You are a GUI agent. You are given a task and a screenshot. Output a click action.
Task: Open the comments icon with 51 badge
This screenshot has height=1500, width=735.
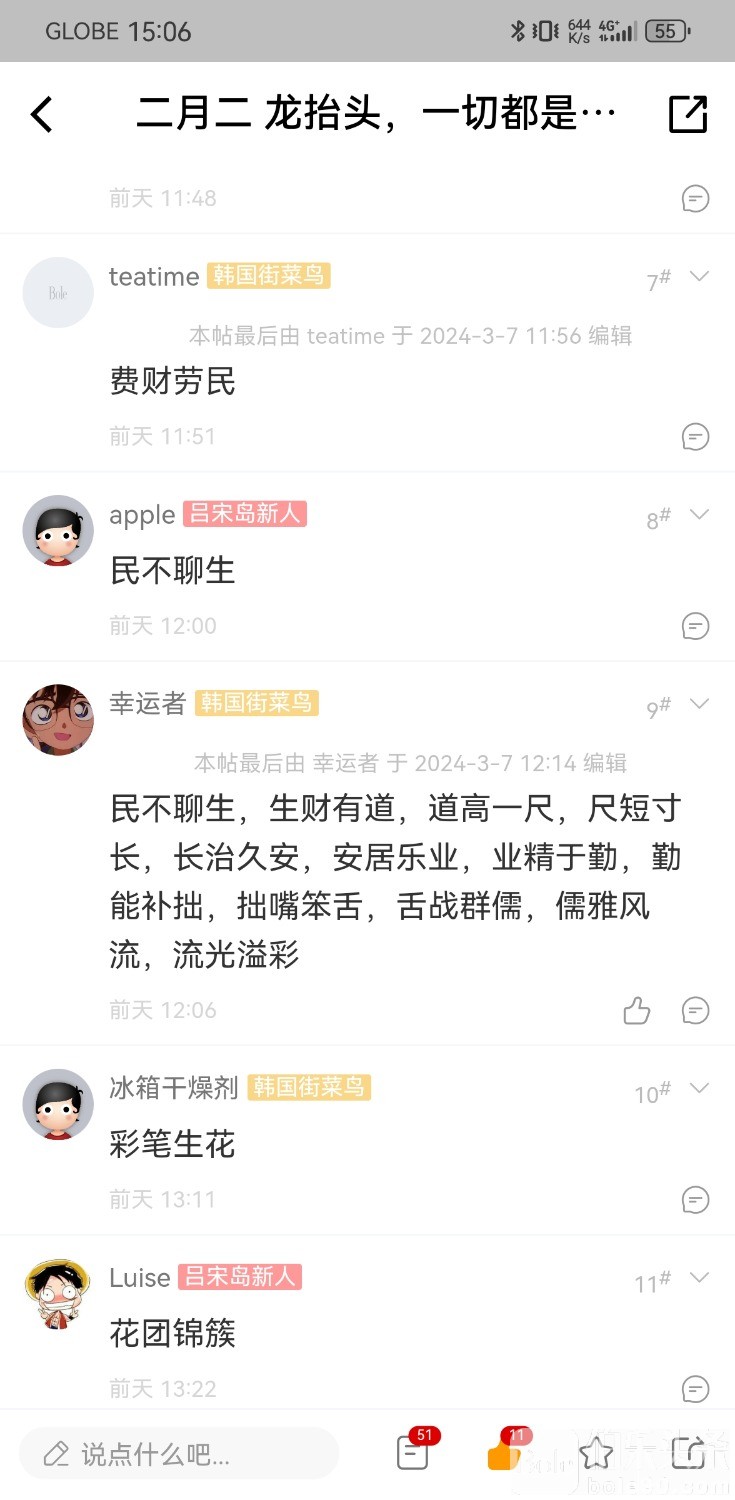click(x=413, y=1452)
